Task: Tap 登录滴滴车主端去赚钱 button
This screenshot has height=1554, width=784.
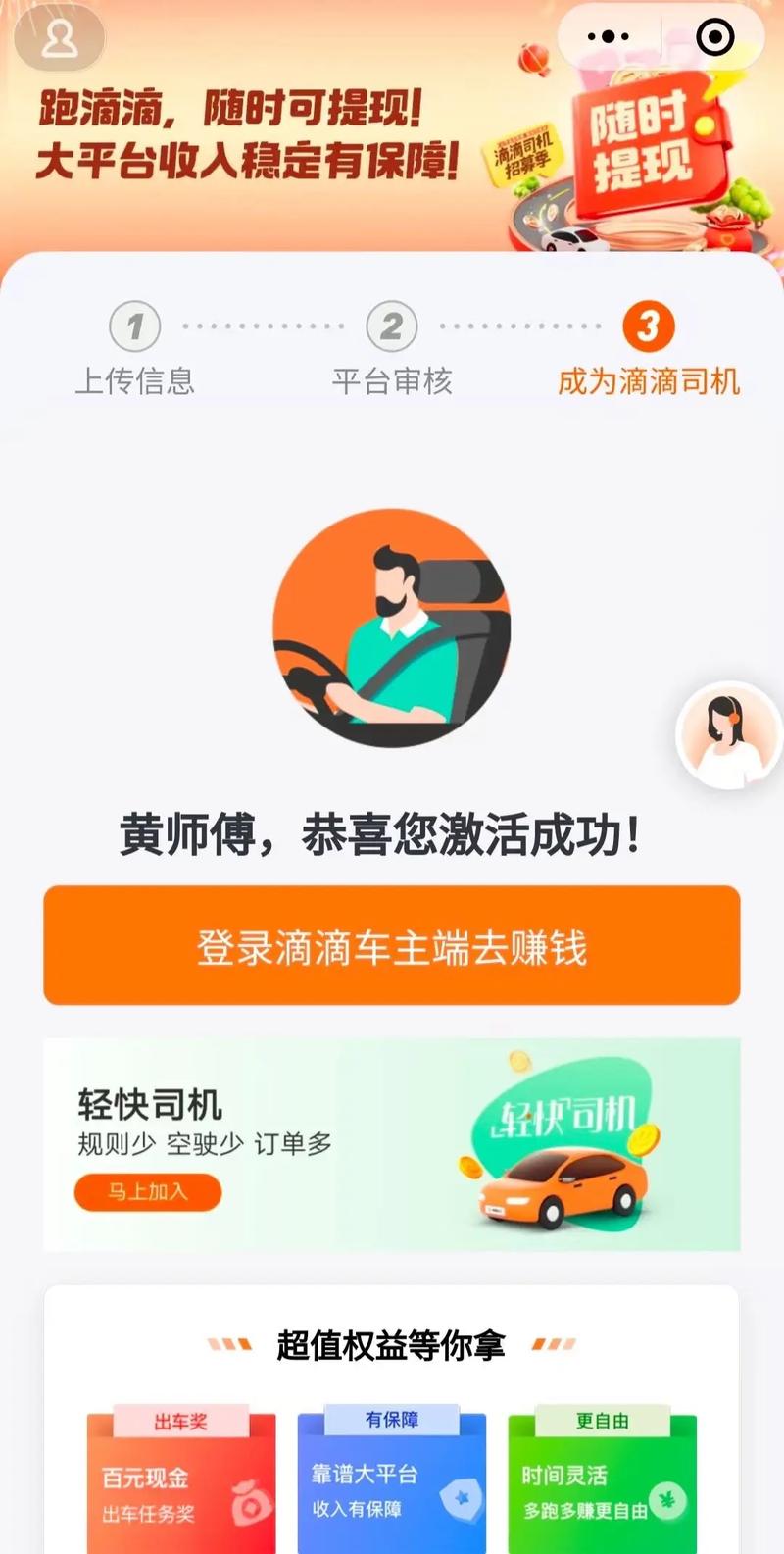Action: coord(392,946)
